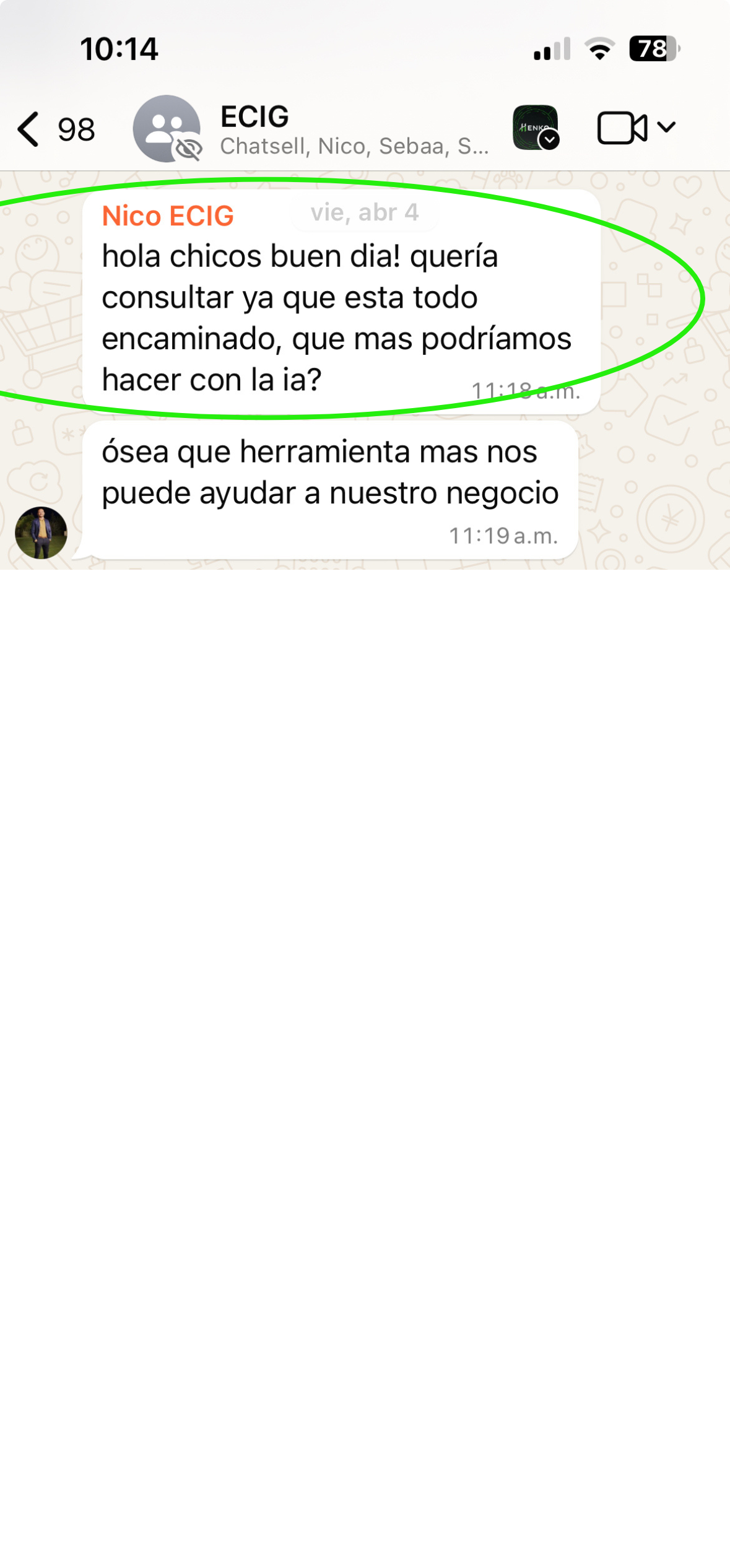This screenshot has height=1568, width=730.
Task: Tap the sender name Nico ECIG
Action: coord(168,216)
